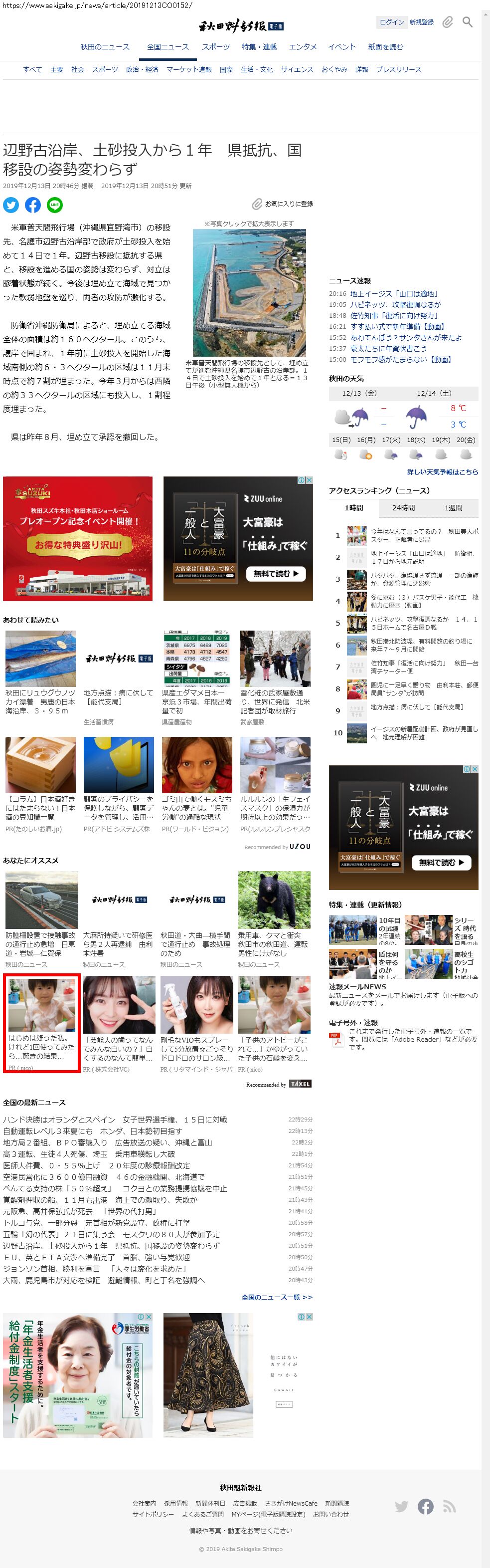The image size is (490, 1568).
Task: Switch access ranking to 24時間
Action: pyautogui.click(x=404, y=508)
